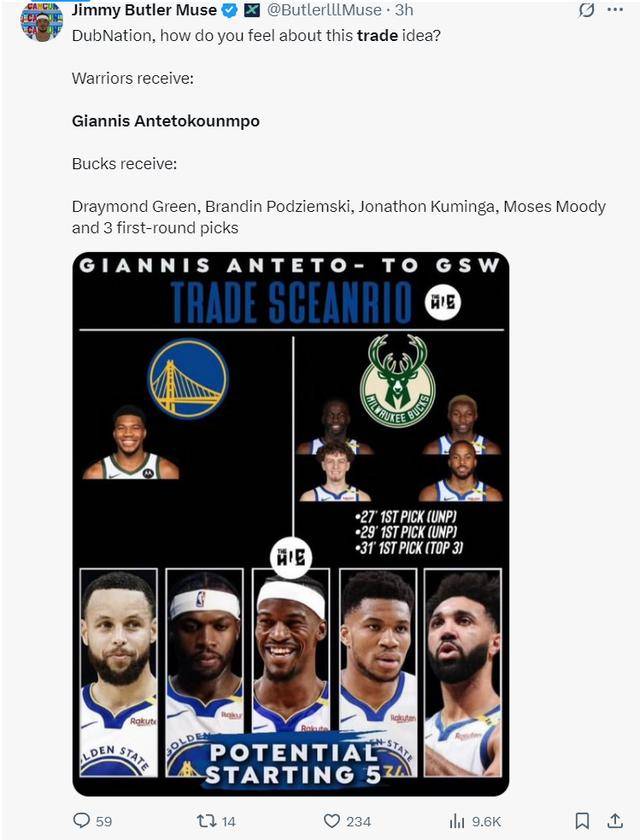Reply to the Giannis trade post
Image resolution: width=640 pixels, height=840 pixels.
[82, 821]
